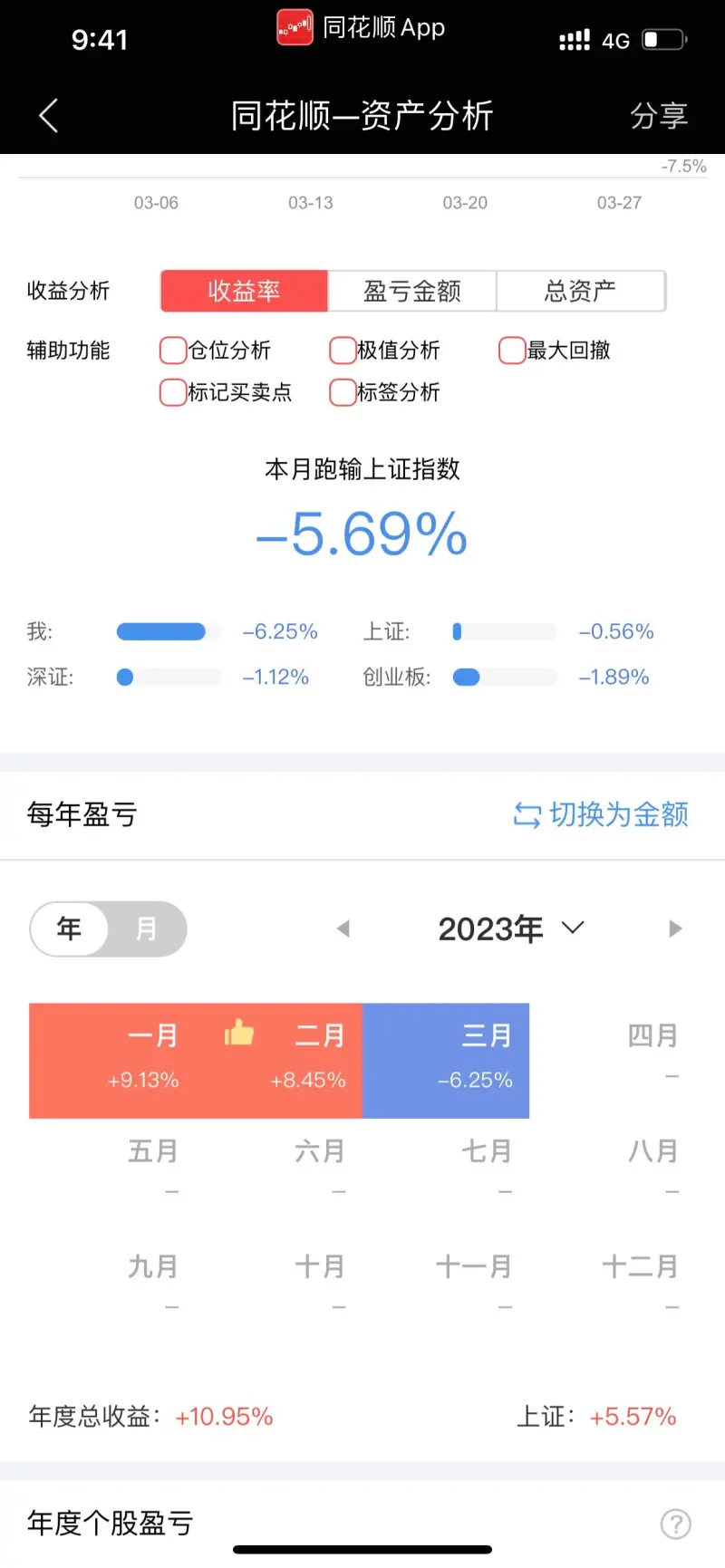Switch to the 盈亏金额 tab
This screenshot has width=725, height=1568.
[412, 291]
